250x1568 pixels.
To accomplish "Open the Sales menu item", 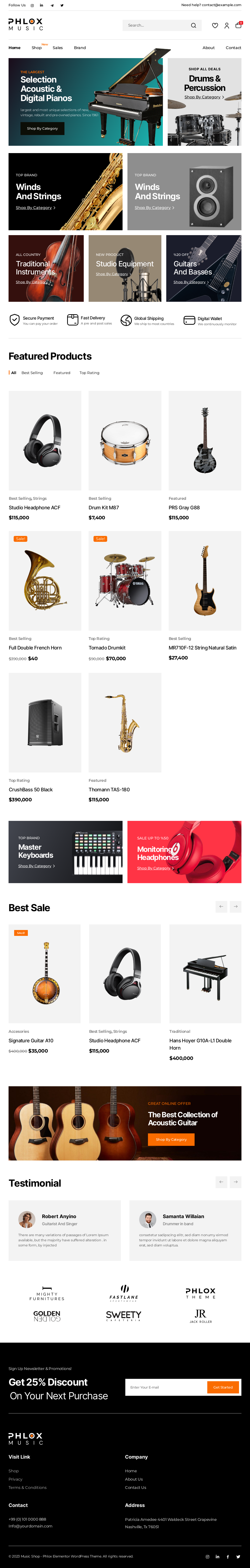I will coord(58,47).
